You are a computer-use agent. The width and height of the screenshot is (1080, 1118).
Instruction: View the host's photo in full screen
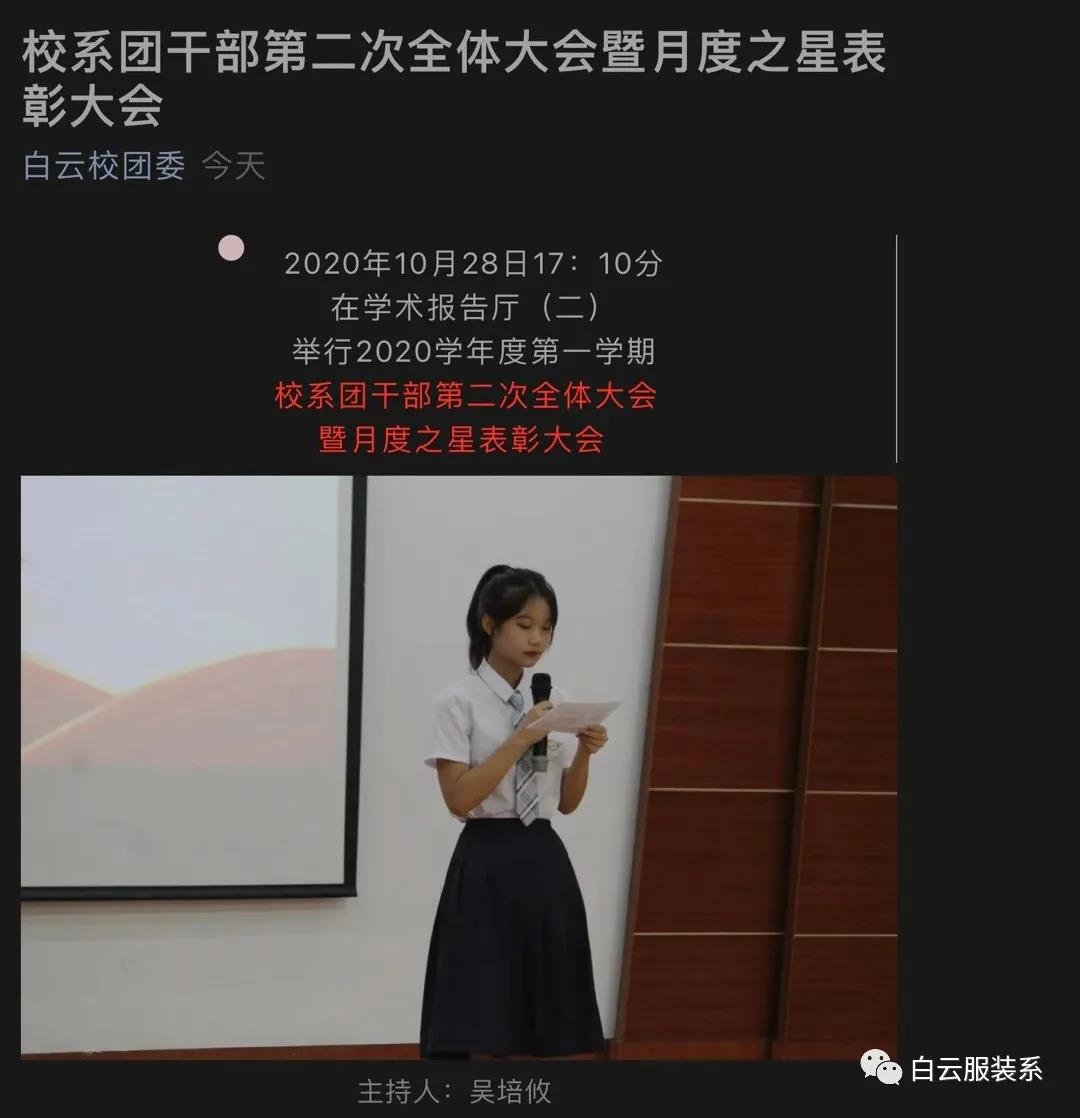pyautogui.click(x=458, y=766)
